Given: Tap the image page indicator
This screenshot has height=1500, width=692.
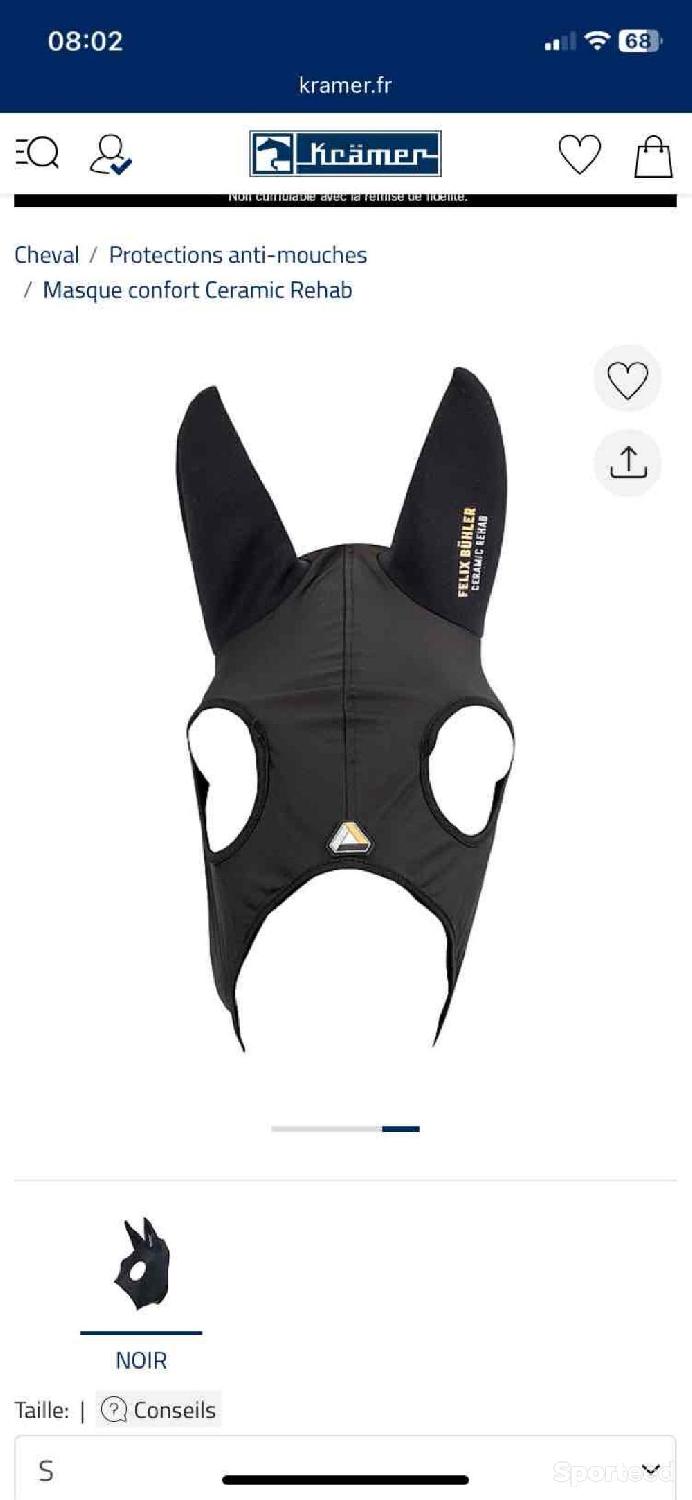Looking at the screenshot, I should pyautogui.click(x=345, y=1129).
